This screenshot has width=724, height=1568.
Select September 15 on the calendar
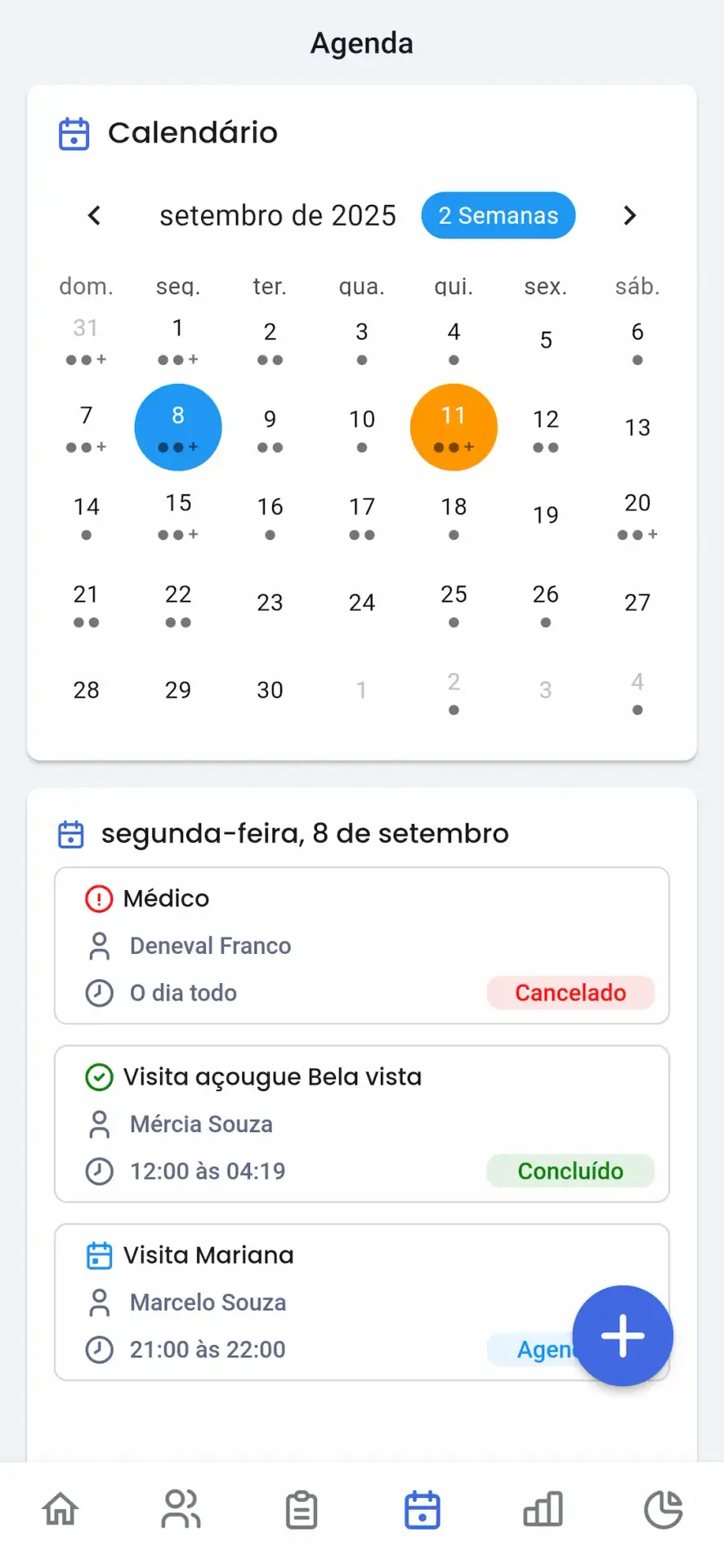[178, 514]
